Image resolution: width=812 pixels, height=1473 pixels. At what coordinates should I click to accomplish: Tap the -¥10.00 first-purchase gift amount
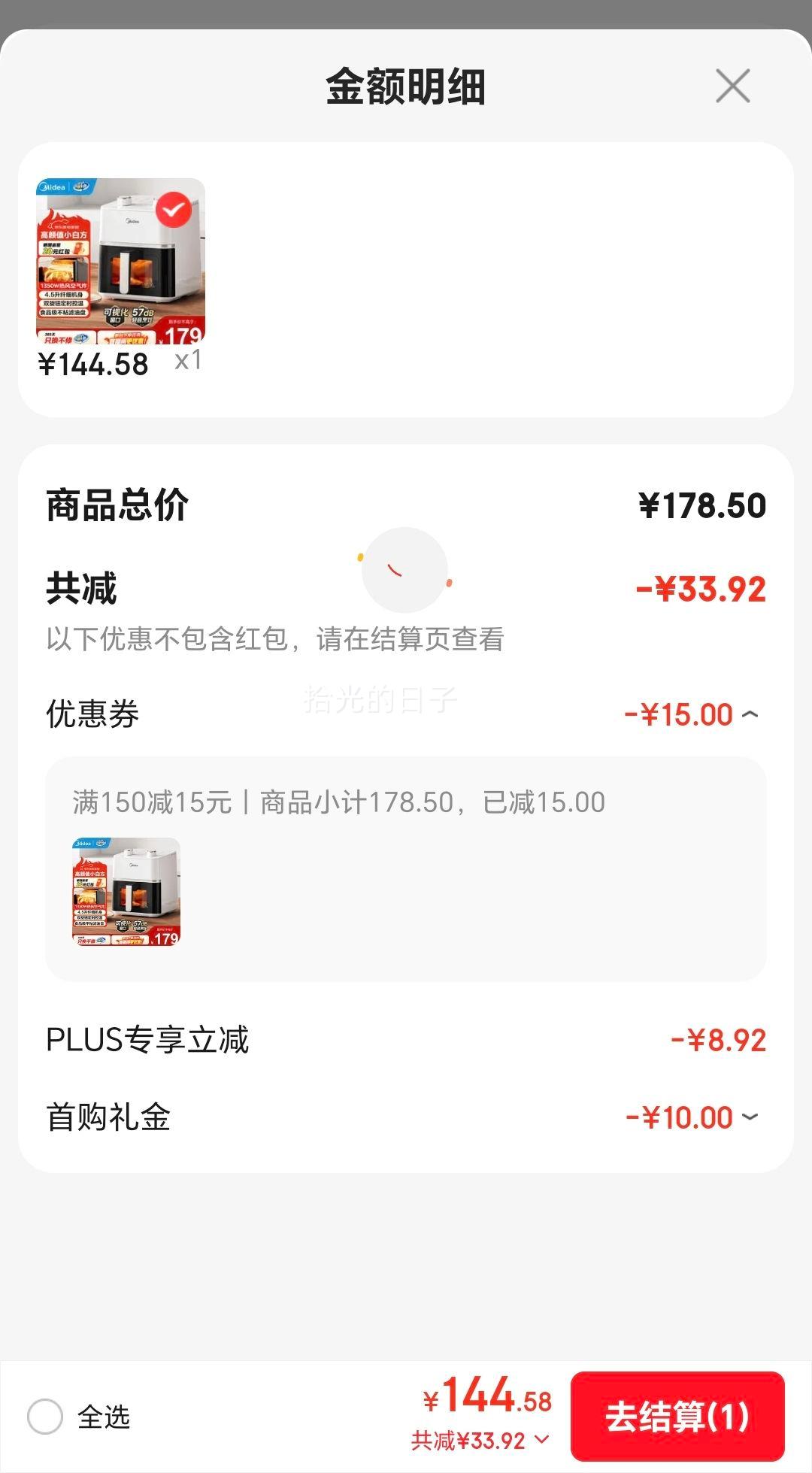(680, 1117)
